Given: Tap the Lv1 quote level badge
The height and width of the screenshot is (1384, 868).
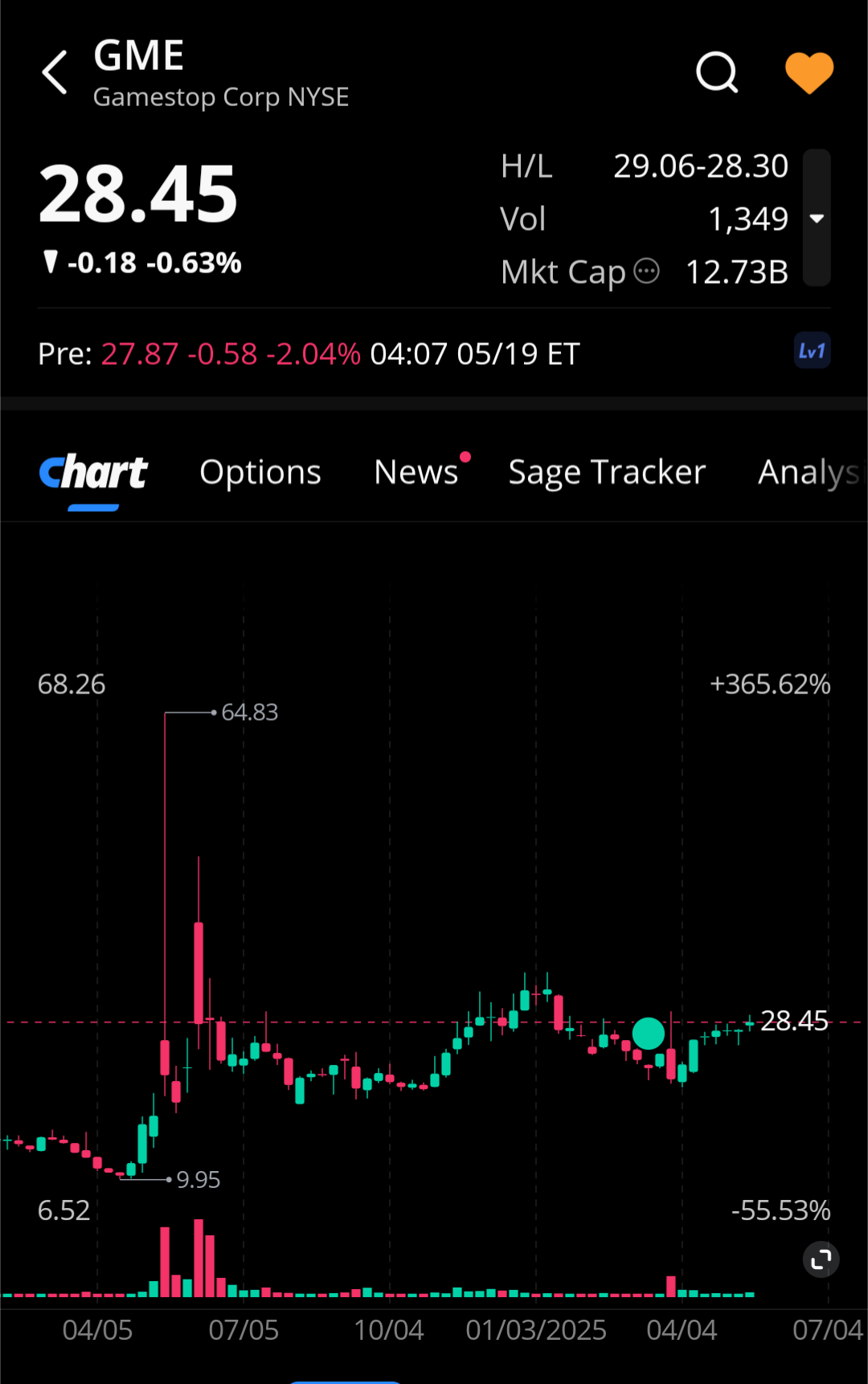Looking at the screenshot, I should [x=812, y=351].
